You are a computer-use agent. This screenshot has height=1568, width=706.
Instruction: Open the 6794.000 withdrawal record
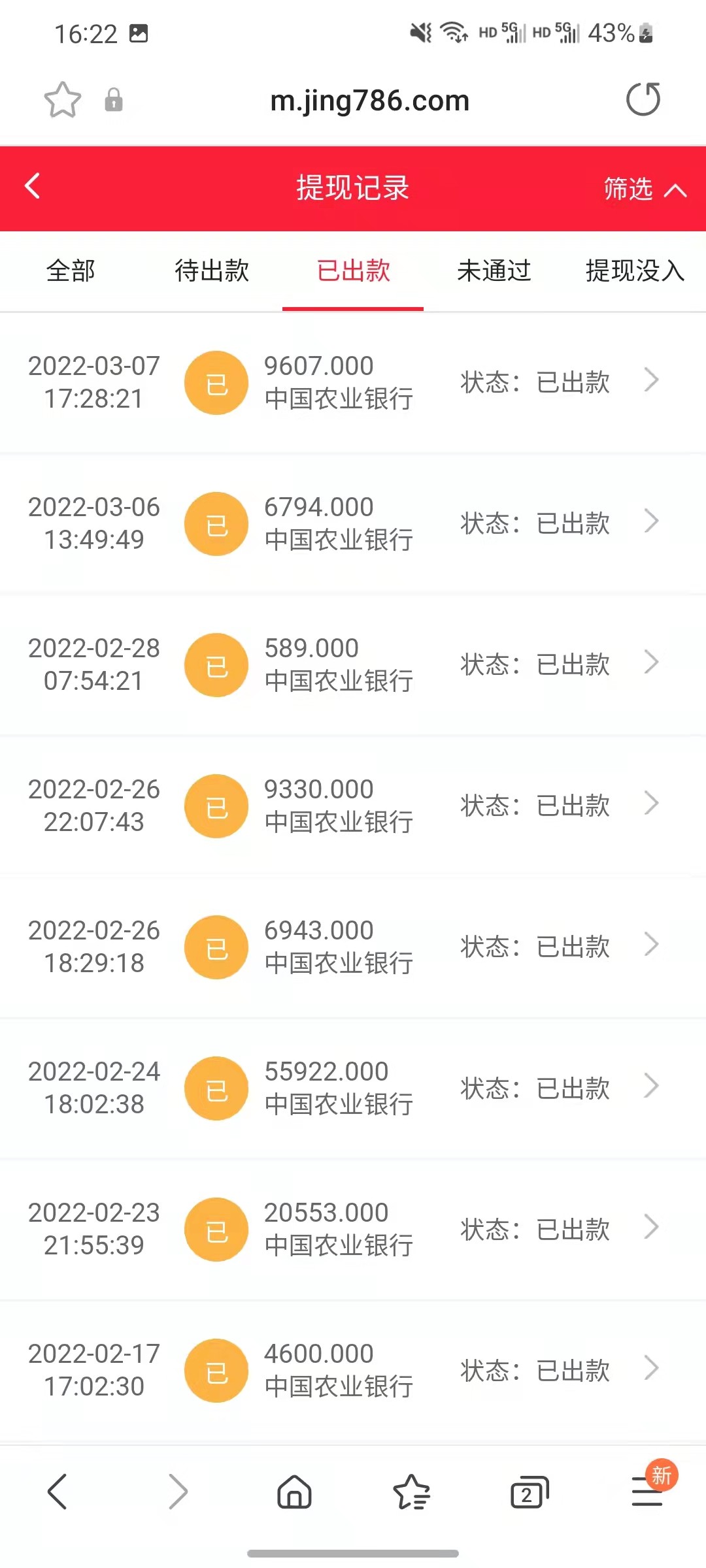353,523
